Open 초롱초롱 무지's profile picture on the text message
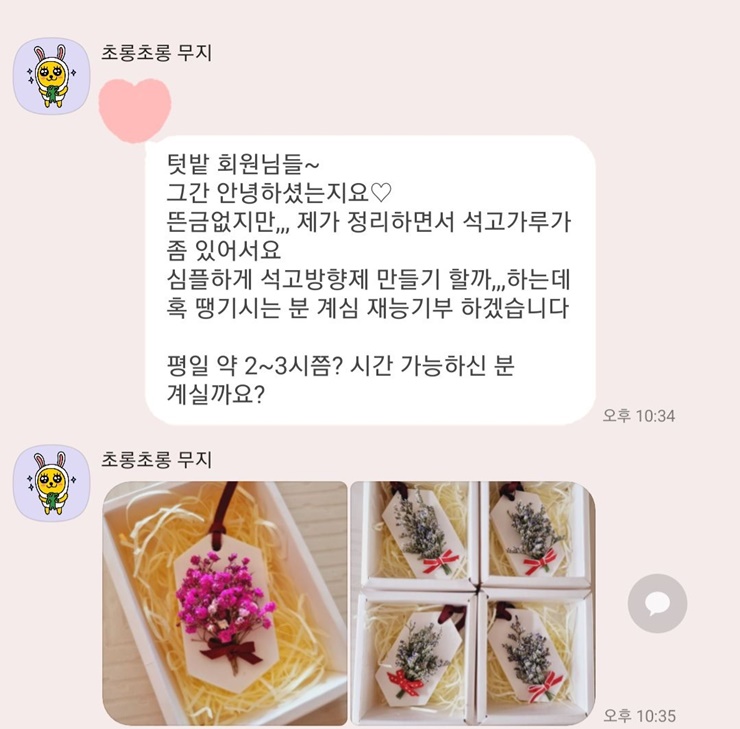Viewport: 740px width, 729px height. 51,76
